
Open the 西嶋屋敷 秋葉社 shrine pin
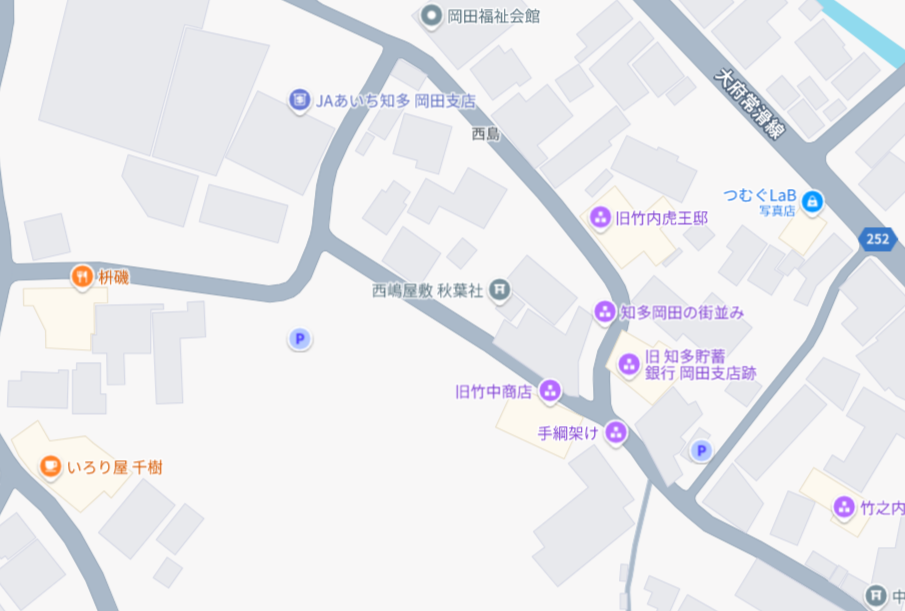click(x=500, y=291)
